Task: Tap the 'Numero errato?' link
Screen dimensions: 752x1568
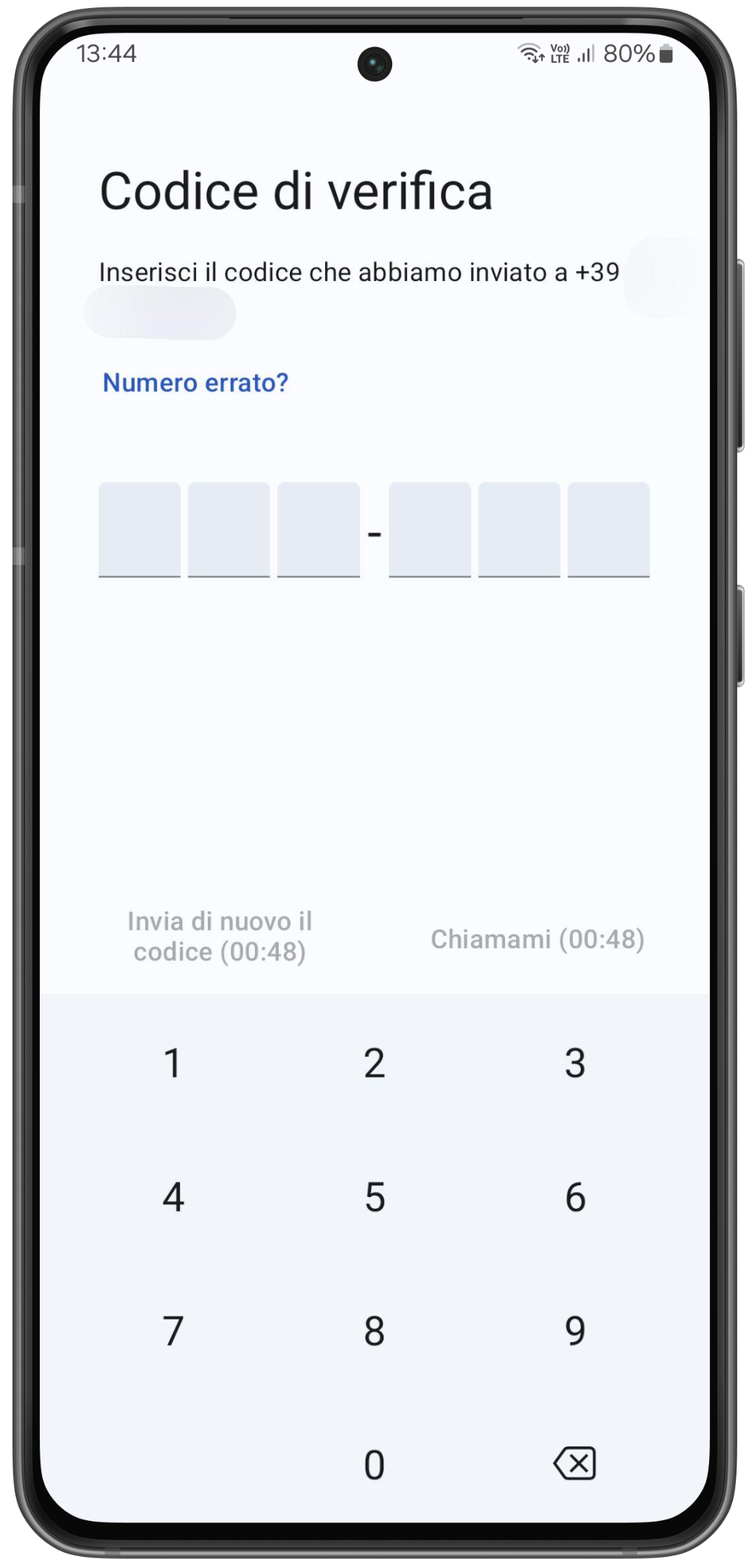Action: click(195, 383)
